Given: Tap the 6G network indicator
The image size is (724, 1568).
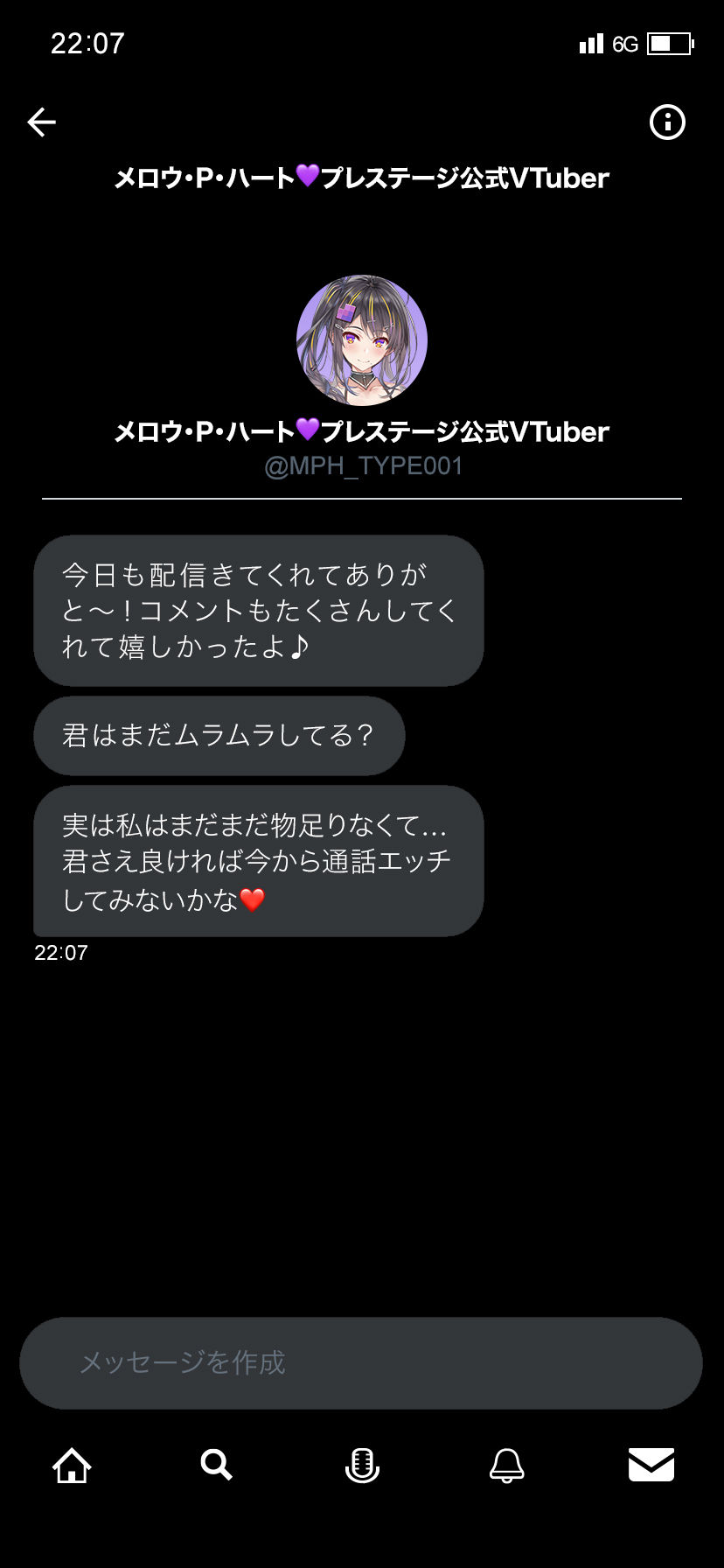Looking at the screenshot, I should point(623,44).
